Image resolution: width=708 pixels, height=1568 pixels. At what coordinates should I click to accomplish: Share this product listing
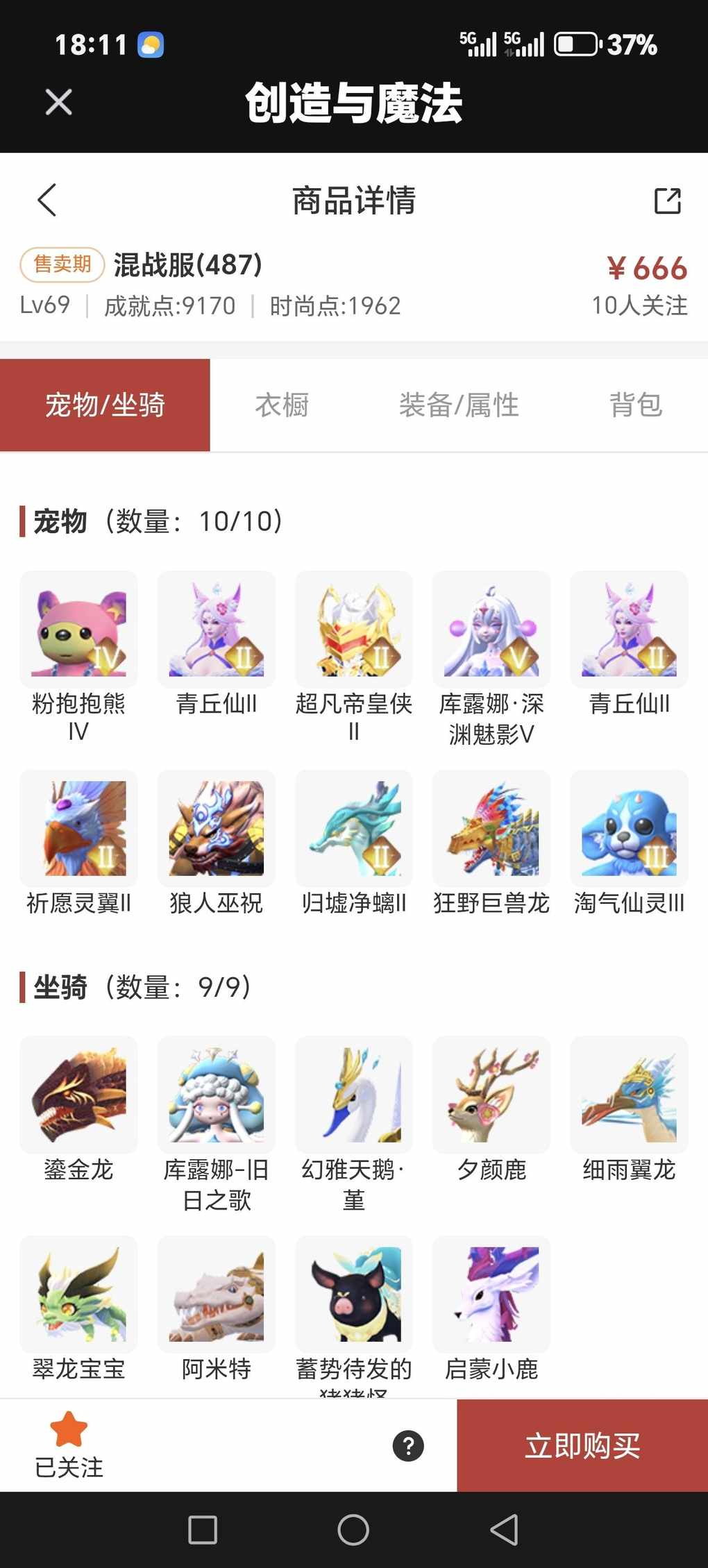[x=667, y=201]
